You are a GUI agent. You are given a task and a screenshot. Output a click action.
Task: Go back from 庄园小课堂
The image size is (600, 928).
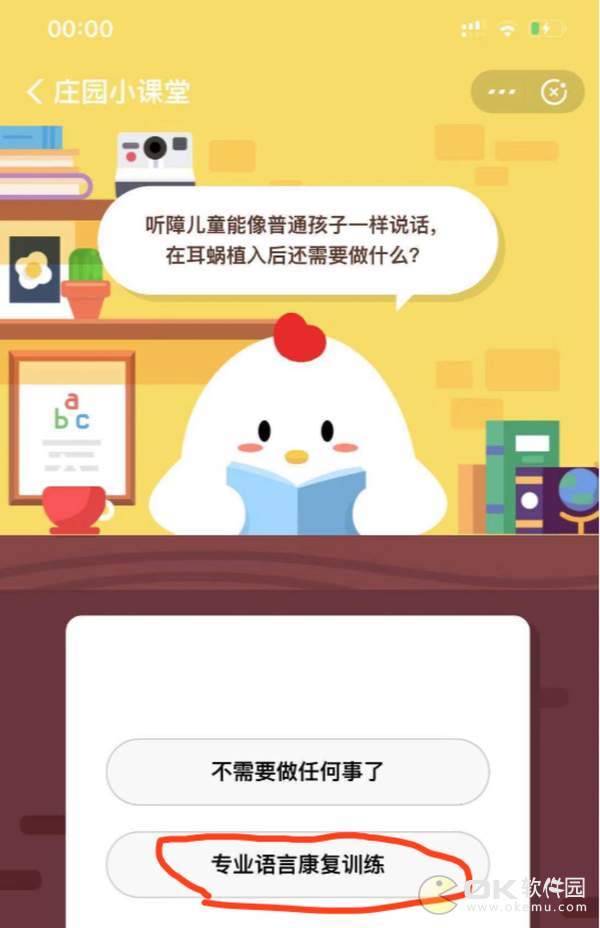pos(36,93)
